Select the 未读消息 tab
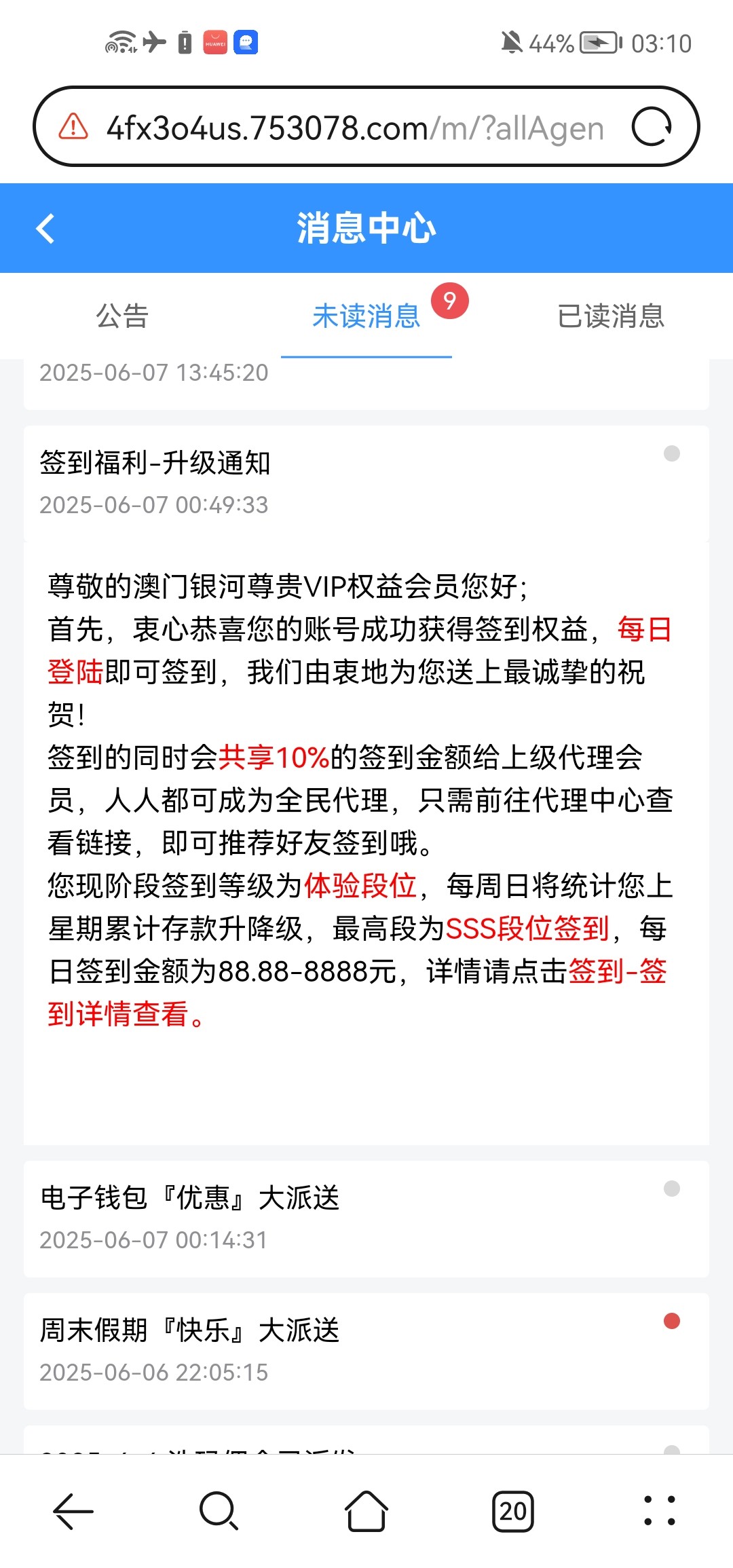Viewport: 733px width, 1568px height. coord(366,316)
